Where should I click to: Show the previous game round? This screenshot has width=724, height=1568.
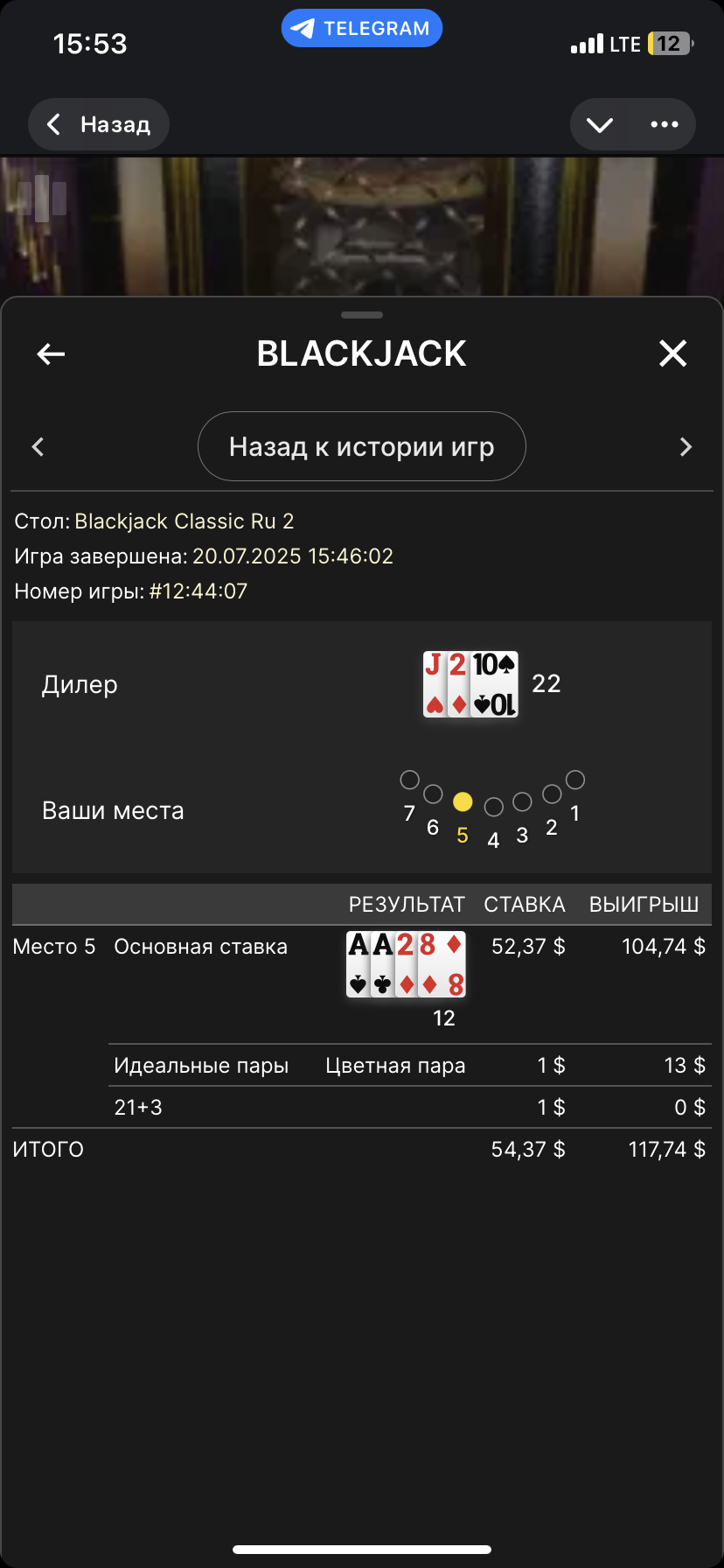coord(38,447)
